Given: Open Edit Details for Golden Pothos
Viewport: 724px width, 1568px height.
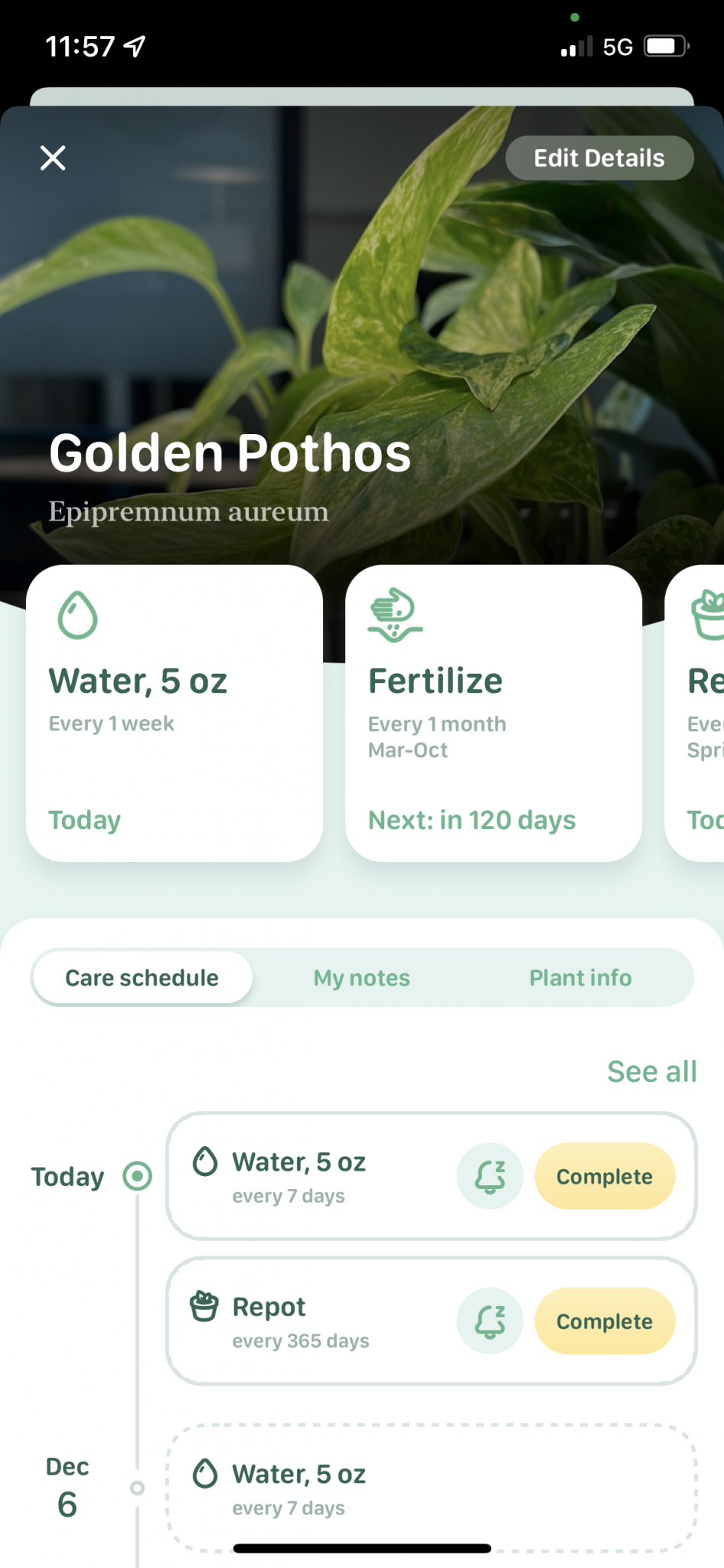Looking at the screenshot, I should tap(599, 158).
